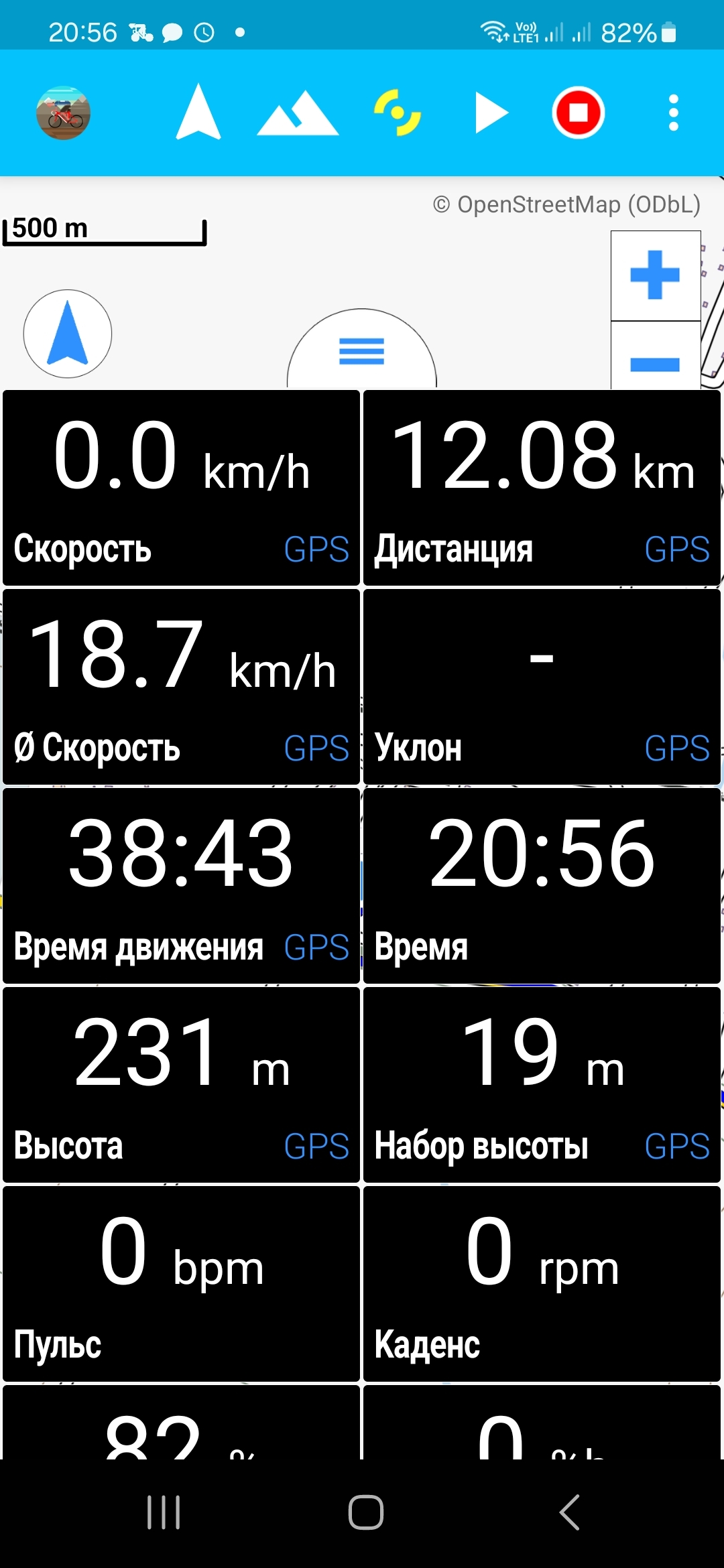724x1568 pixels.
Task: Open the elevation mountains view
Action: 298,114
